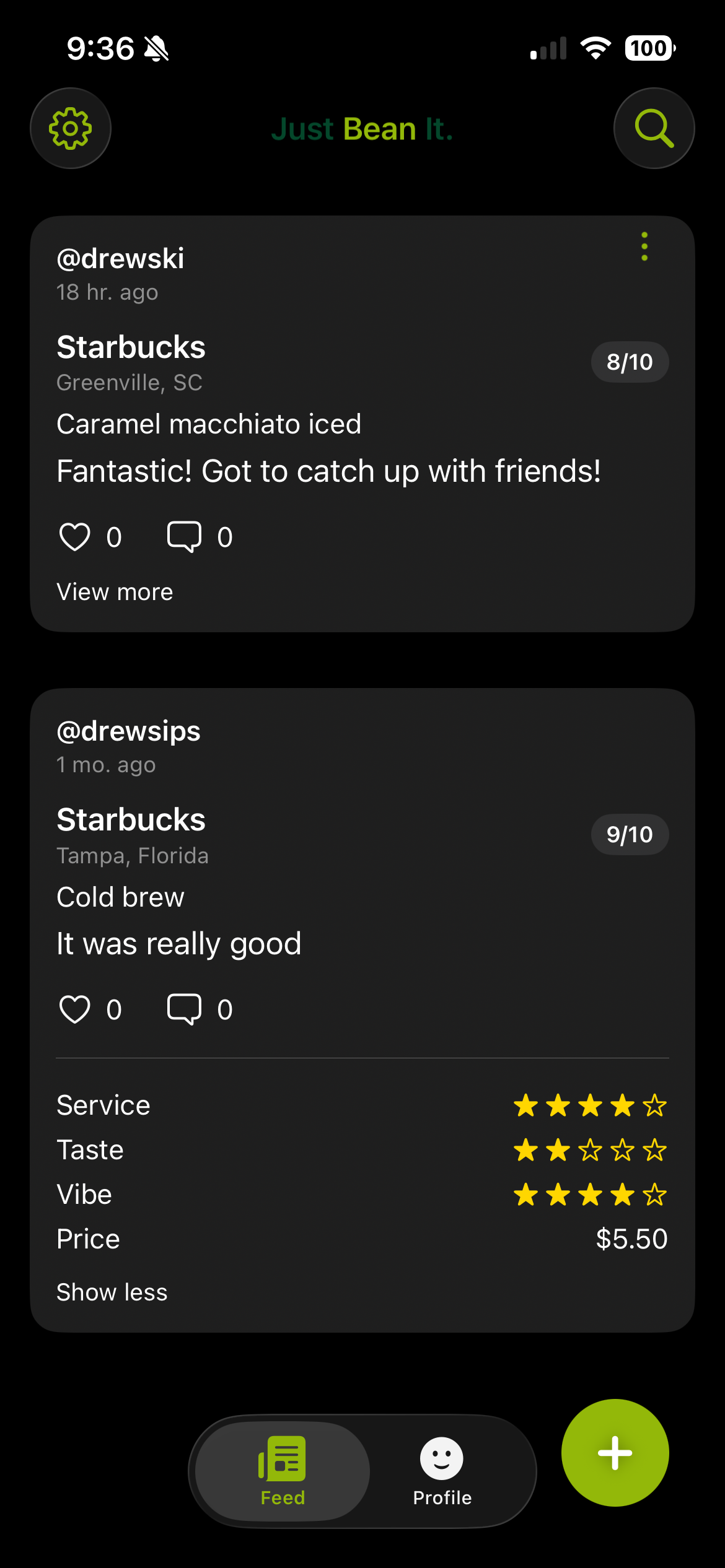The height and width of the screenshot is (1568, 725).
Task: Open @drewsips' profile from username
Action: tap(128, 731)
